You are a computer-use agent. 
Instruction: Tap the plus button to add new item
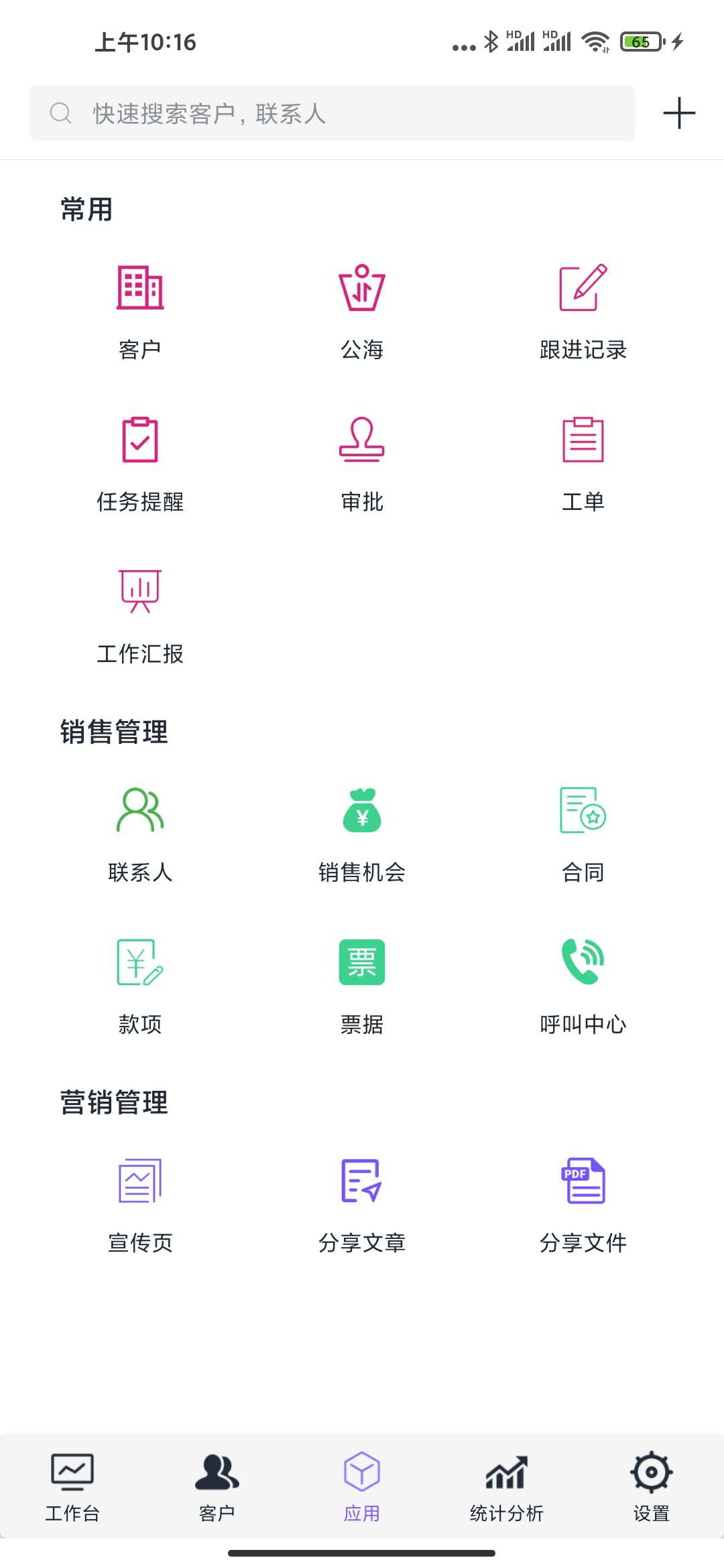(x=678, y=113)
